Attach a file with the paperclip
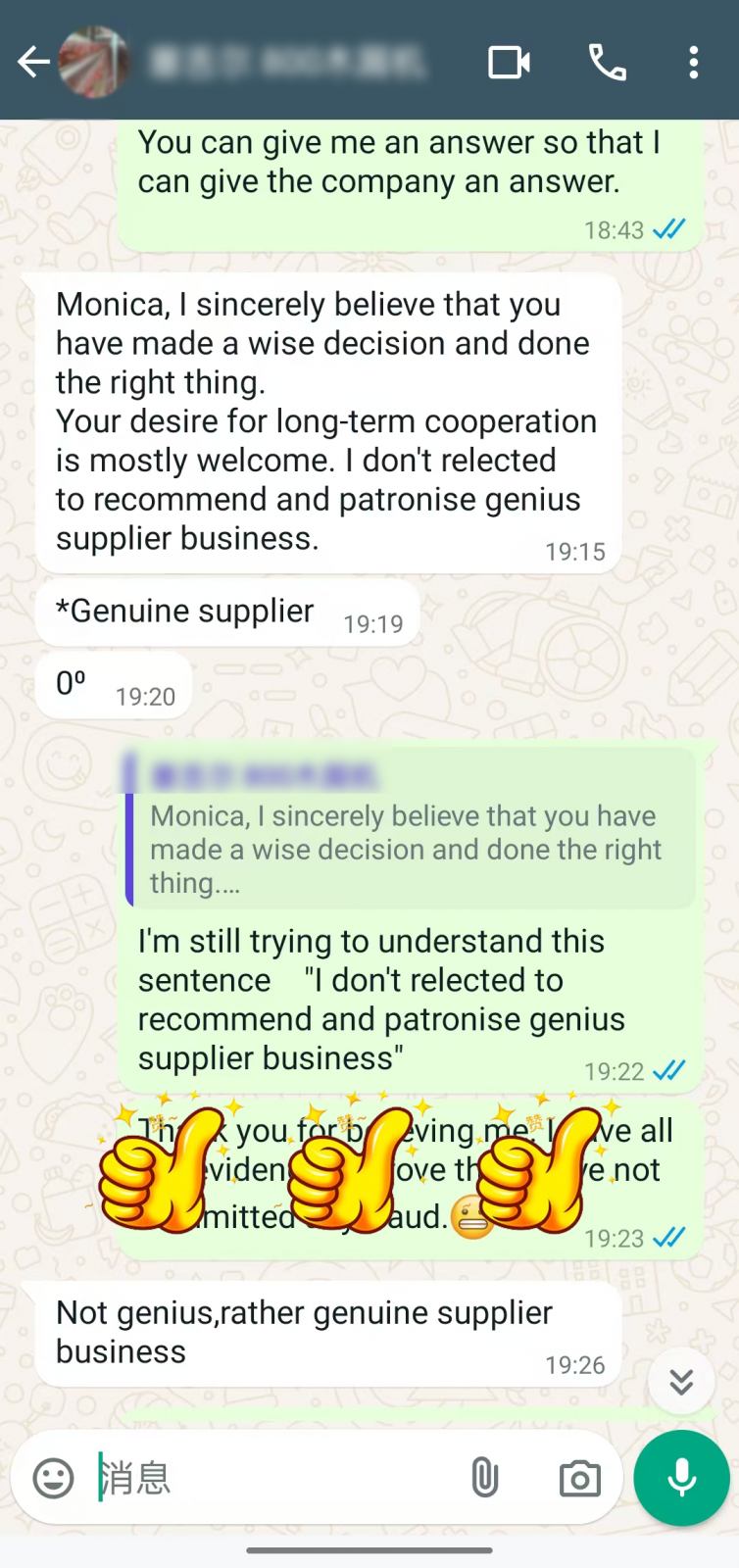The width and height of the screenshot is (739, 1568). (x=484, y=1478)
